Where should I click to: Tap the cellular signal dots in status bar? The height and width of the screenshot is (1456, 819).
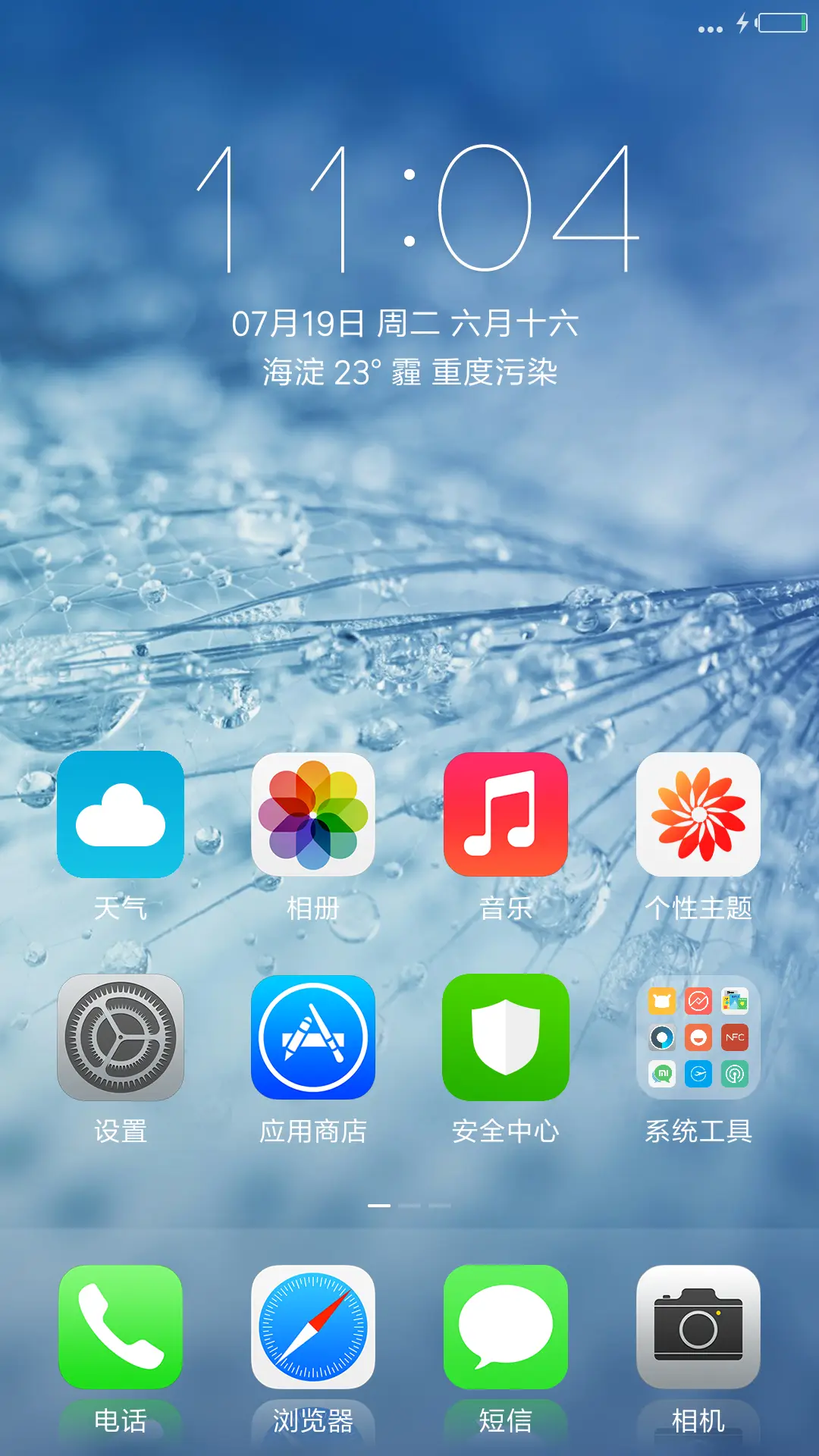click(710, 29)
